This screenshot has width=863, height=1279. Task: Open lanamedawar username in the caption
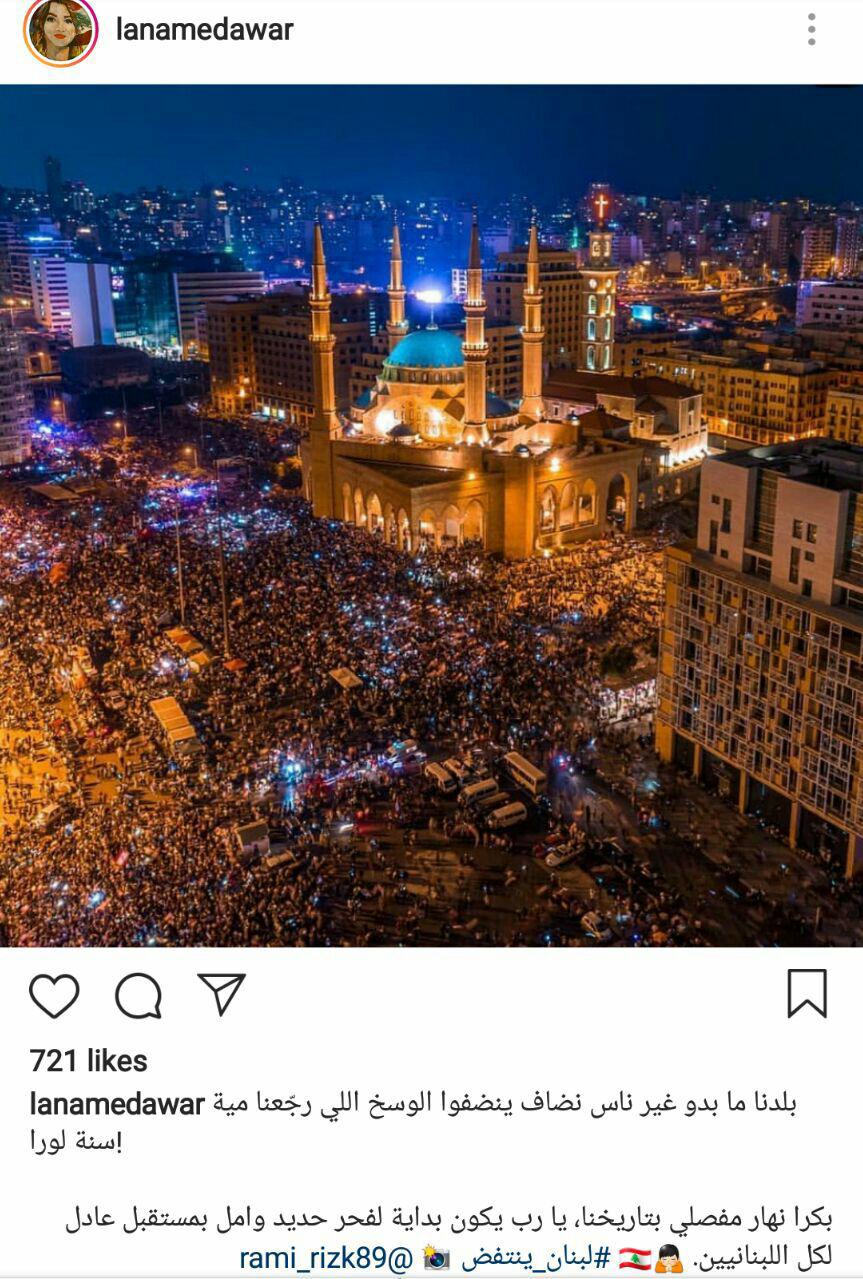point(117,1104)
